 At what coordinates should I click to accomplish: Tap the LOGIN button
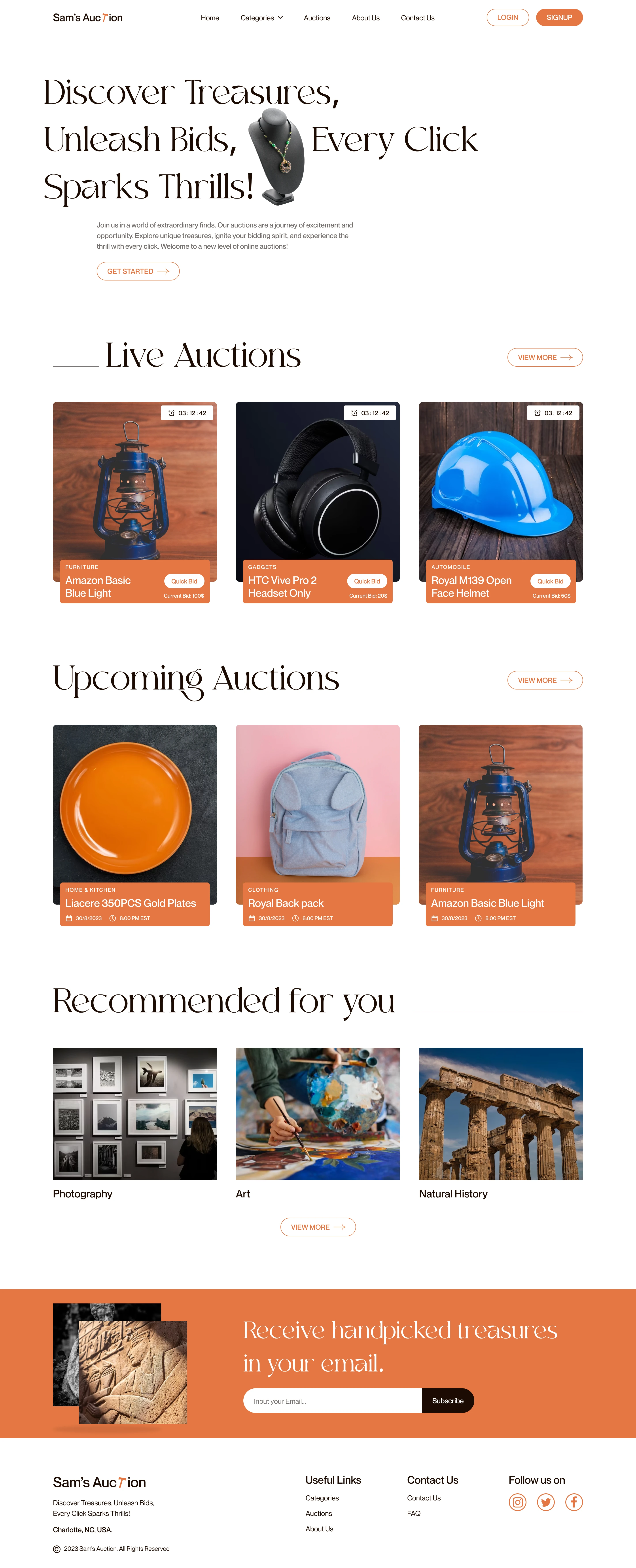coord(507,18)
